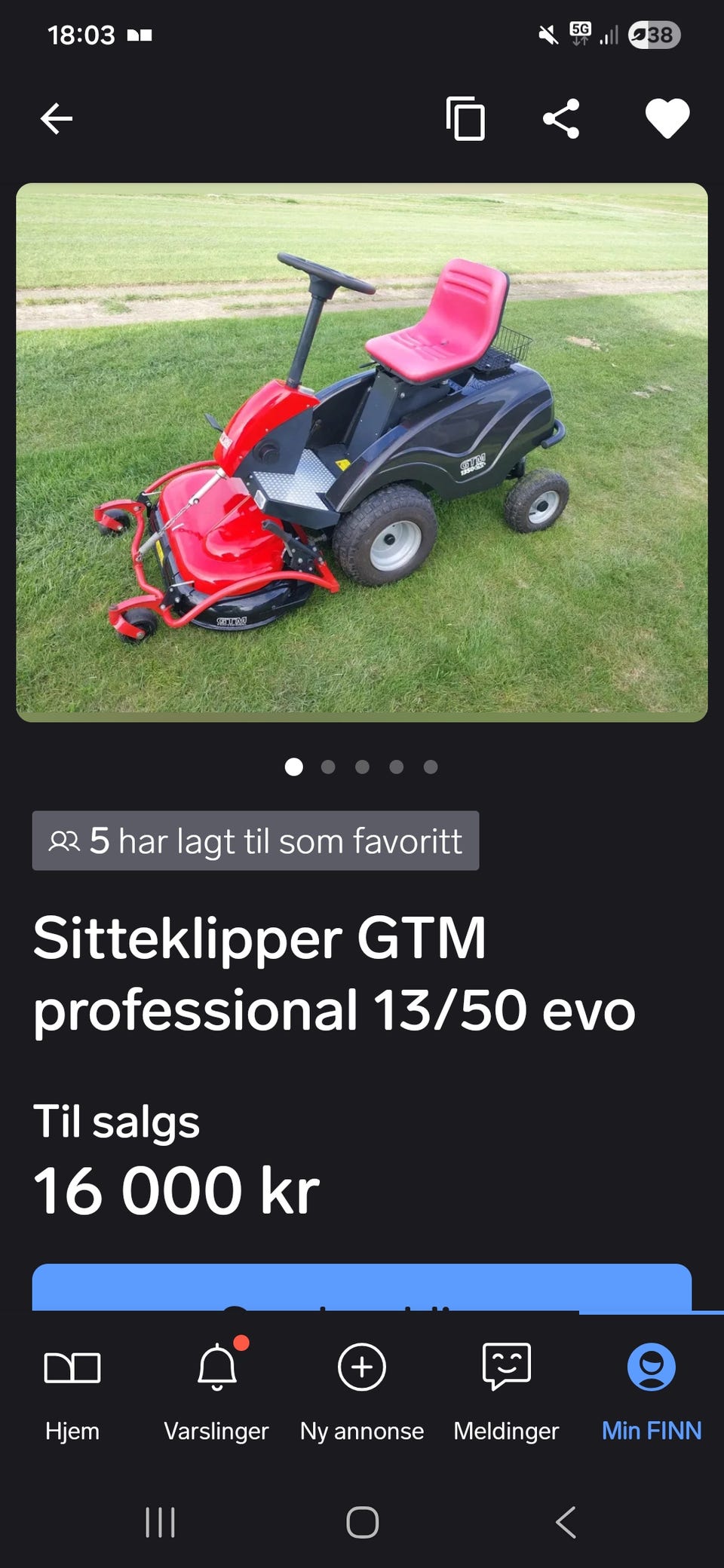Tap the battery indicator in the status bar

tap(655, 35)
